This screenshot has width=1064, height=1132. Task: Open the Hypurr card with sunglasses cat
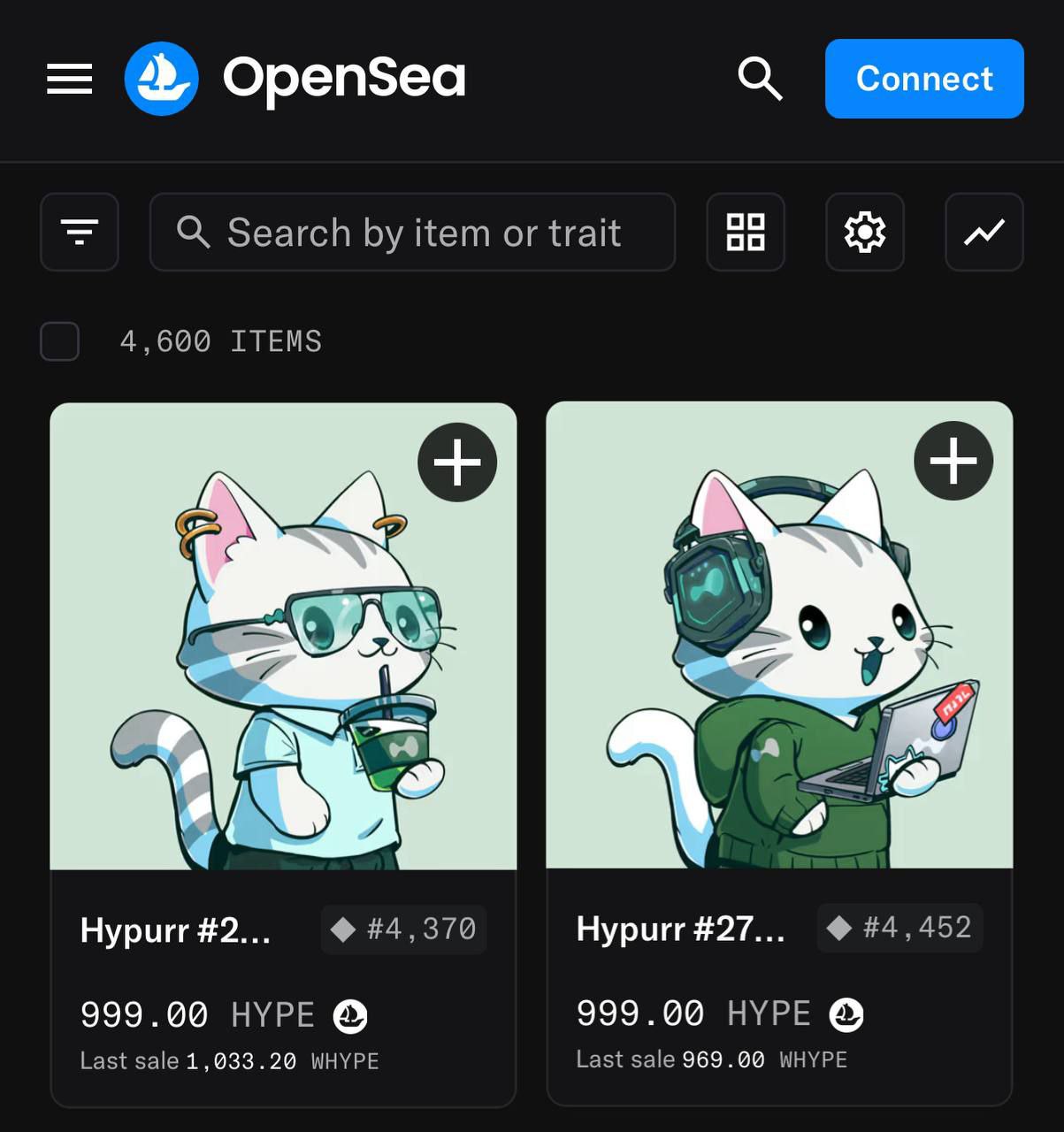click(283, 672)
